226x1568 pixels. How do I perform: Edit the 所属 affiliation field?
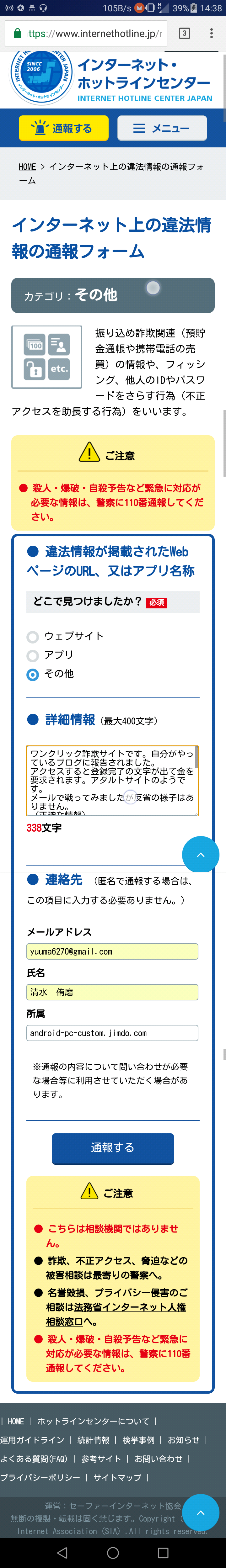tap(112, 1033)
